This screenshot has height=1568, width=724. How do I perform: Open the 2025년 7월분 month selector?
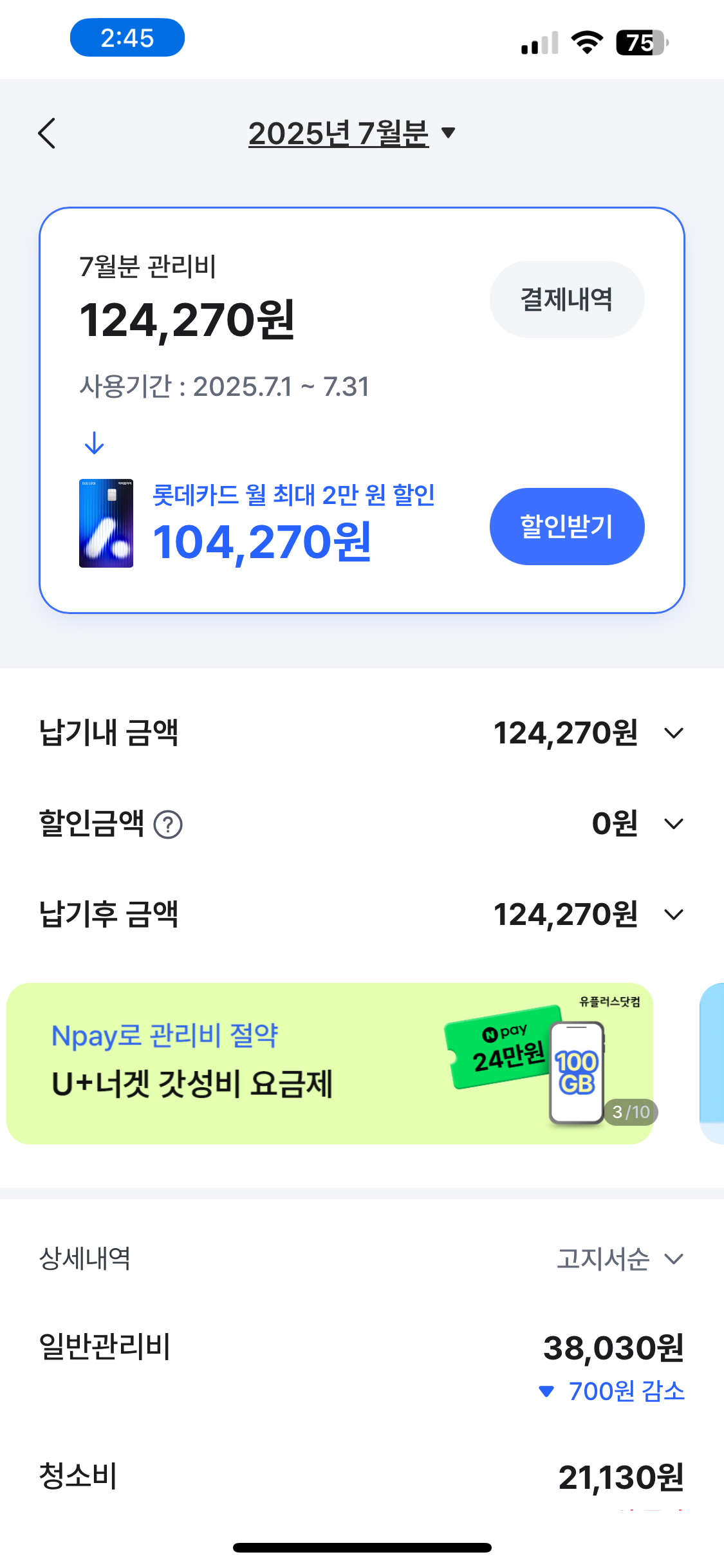pyautogui.click(x=351, y=133)
